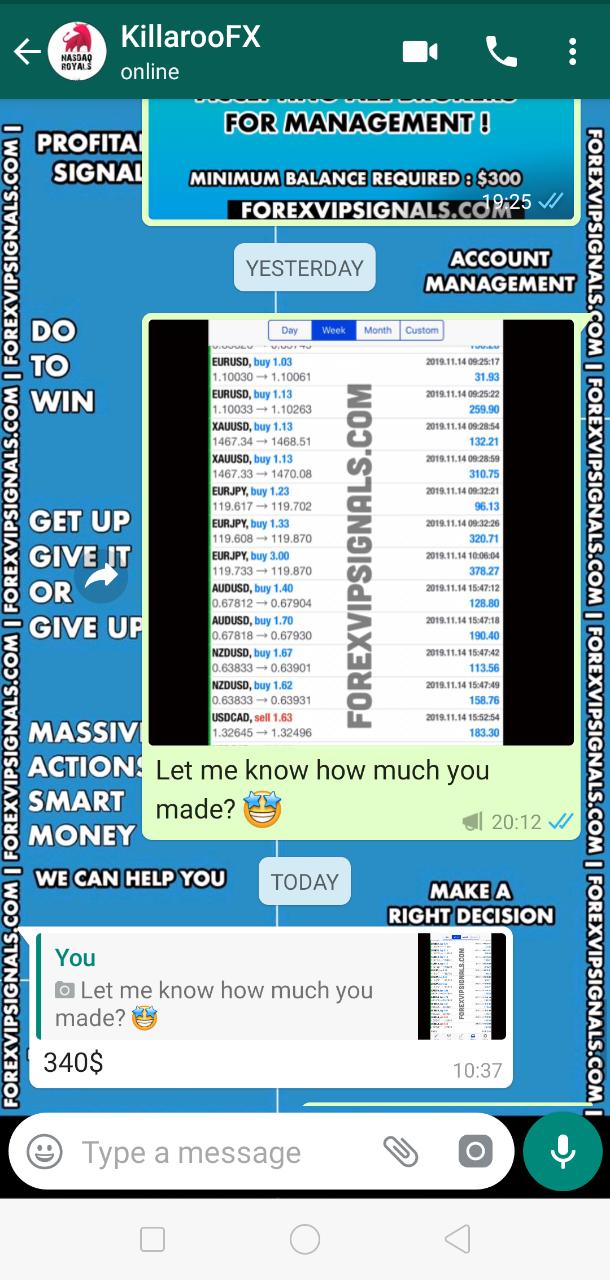
Task: Start a video call with KillarooFX
Action: coord(420,52)
